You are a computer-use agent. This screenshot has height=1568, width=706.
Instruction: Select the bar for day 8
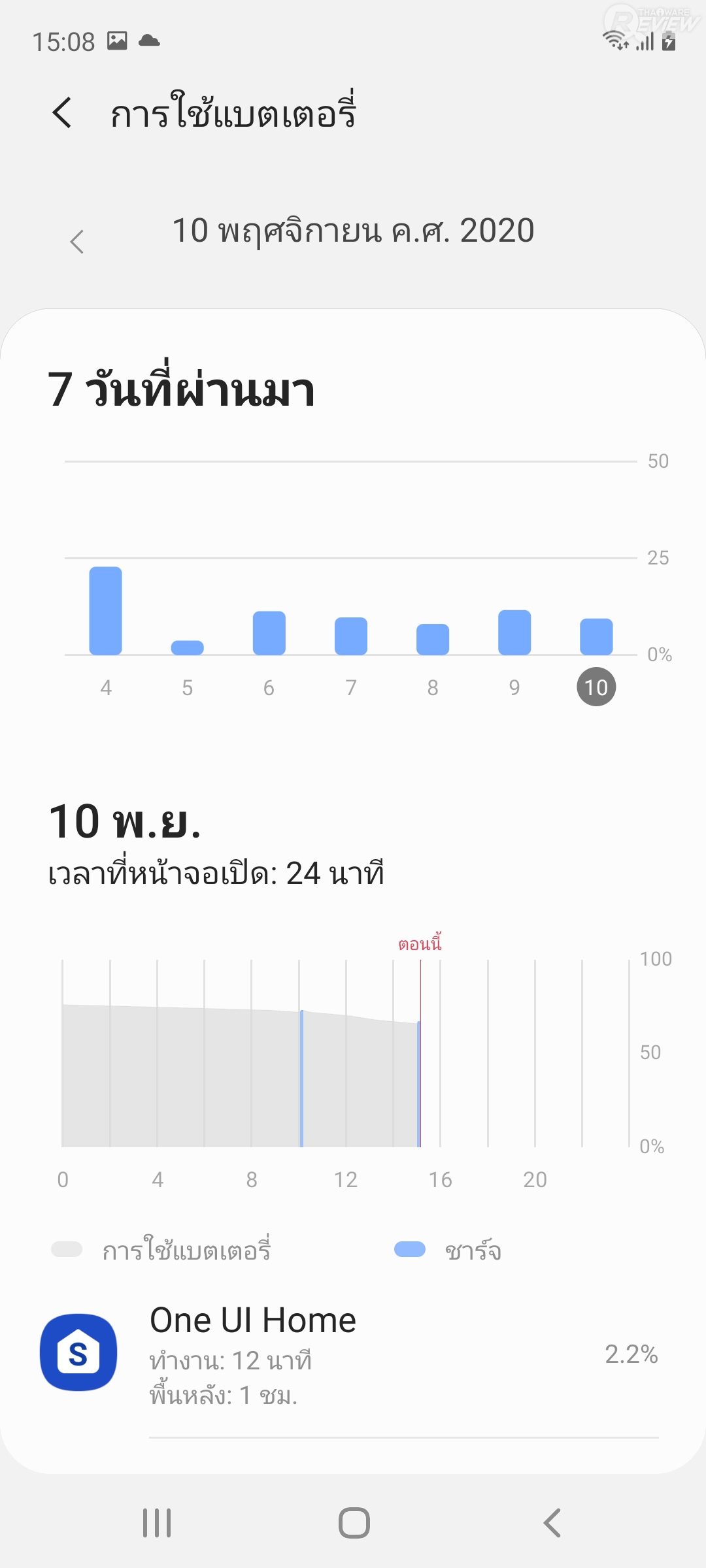[x=433, y=639]
